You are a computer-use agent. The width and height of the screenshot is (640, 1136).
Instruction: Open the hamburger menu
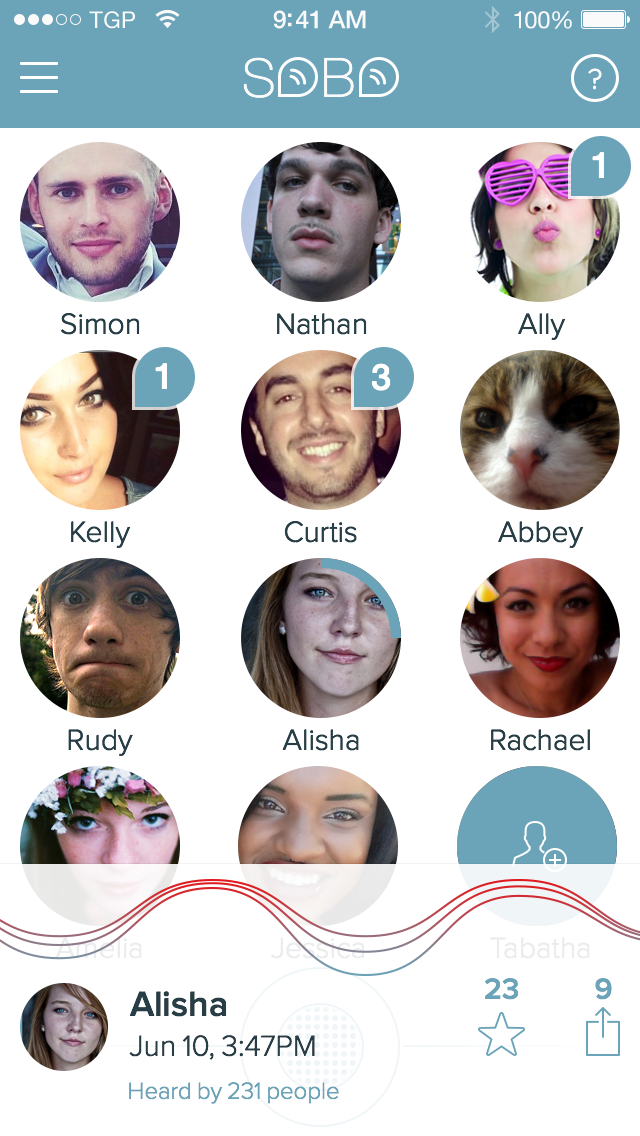(39, 78)
